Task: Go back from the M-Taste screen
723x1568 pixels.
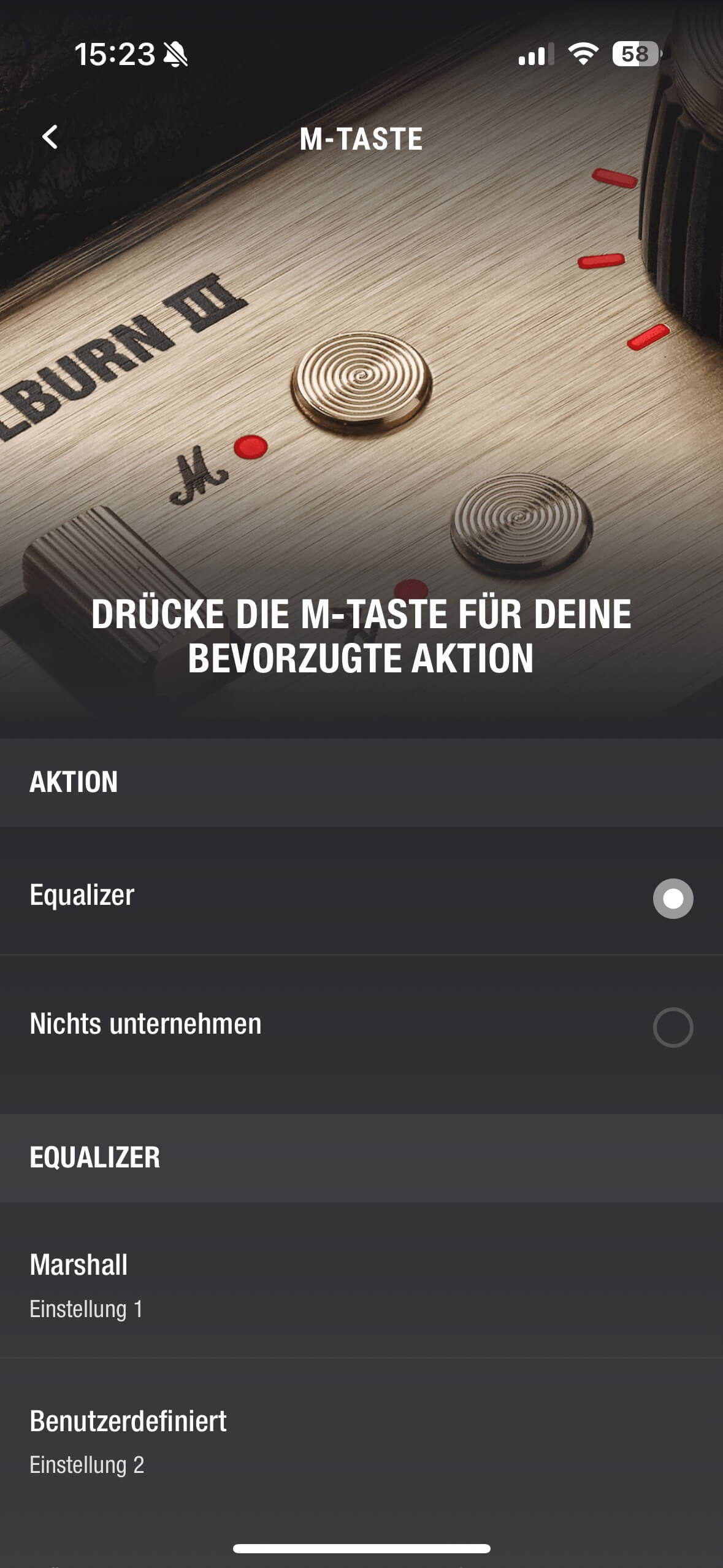Action: click(50, 137)
